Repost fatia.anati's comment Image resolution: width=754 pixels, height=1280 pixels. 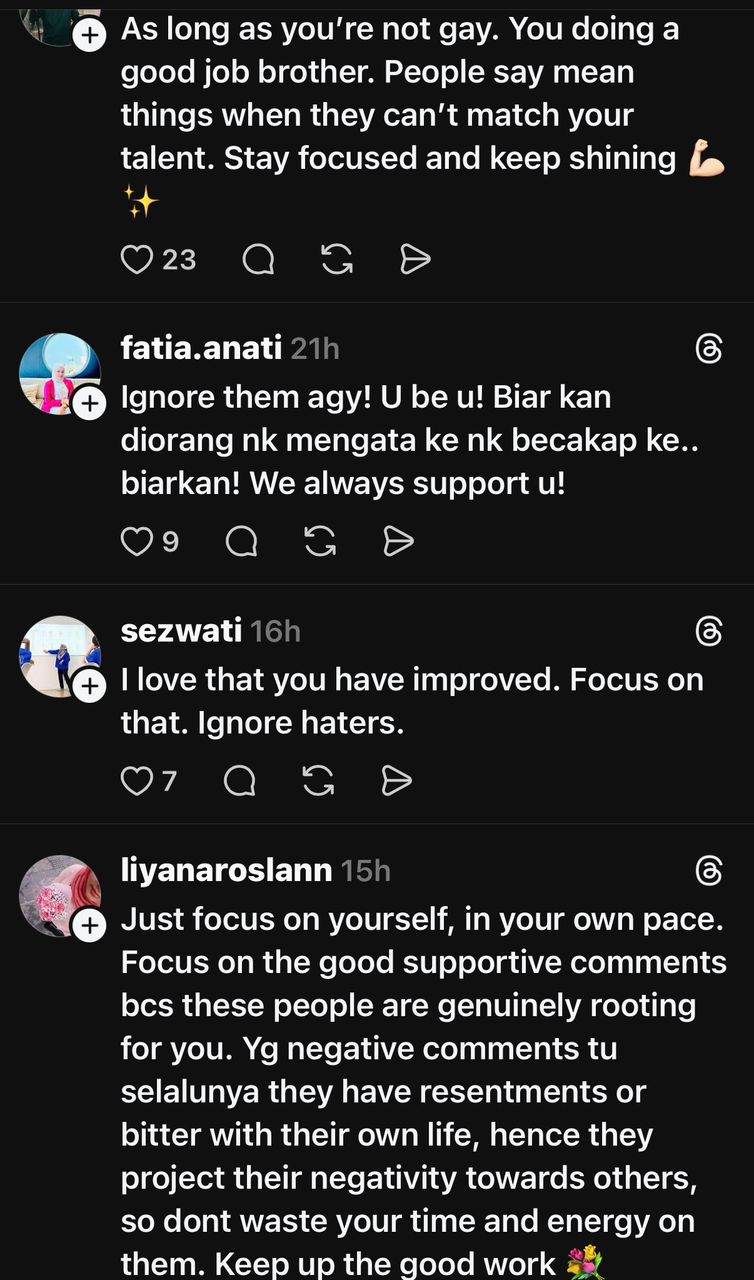tap(319, 542)
